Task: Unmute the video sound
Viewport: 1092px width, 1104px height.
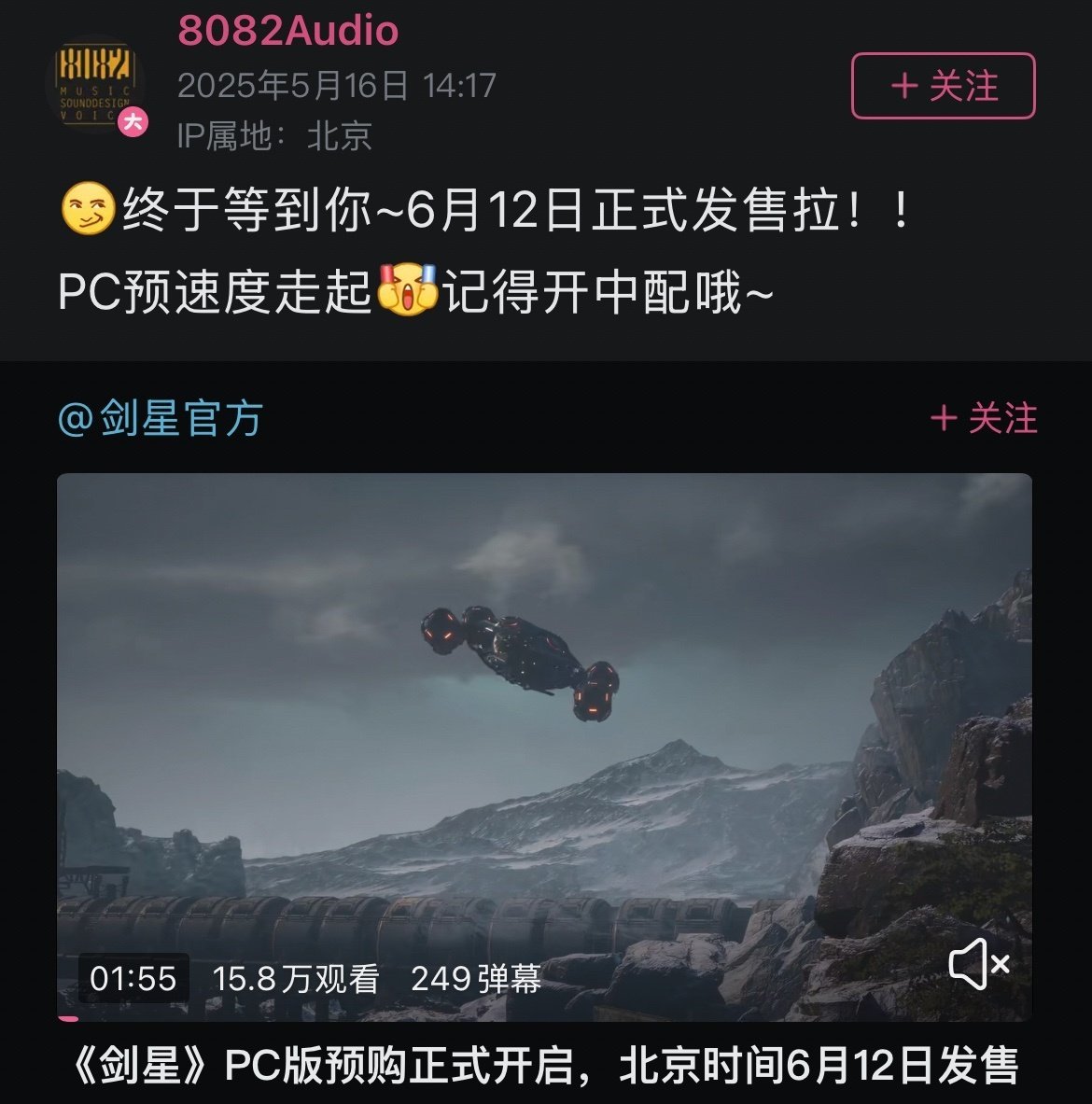Action: (x=978, y=964)
